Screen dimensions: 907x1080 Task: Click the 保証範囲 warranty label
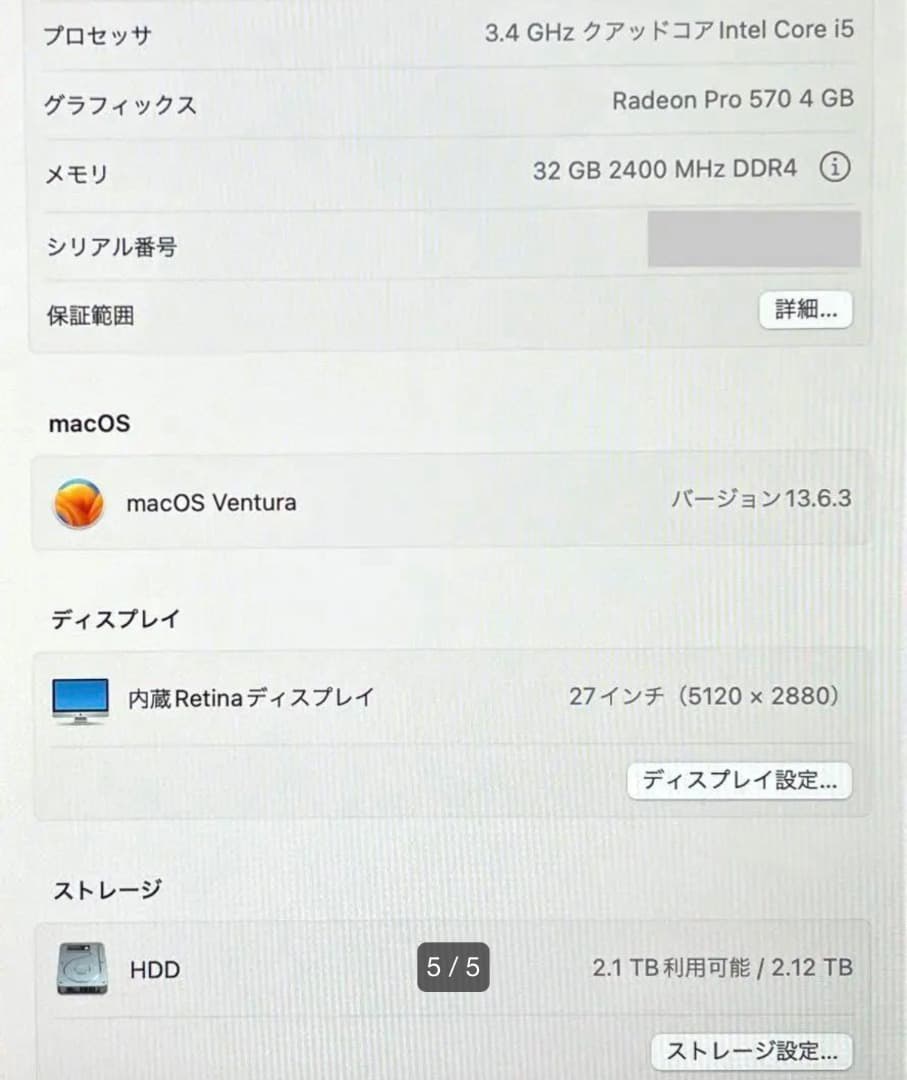coord(90,314)
